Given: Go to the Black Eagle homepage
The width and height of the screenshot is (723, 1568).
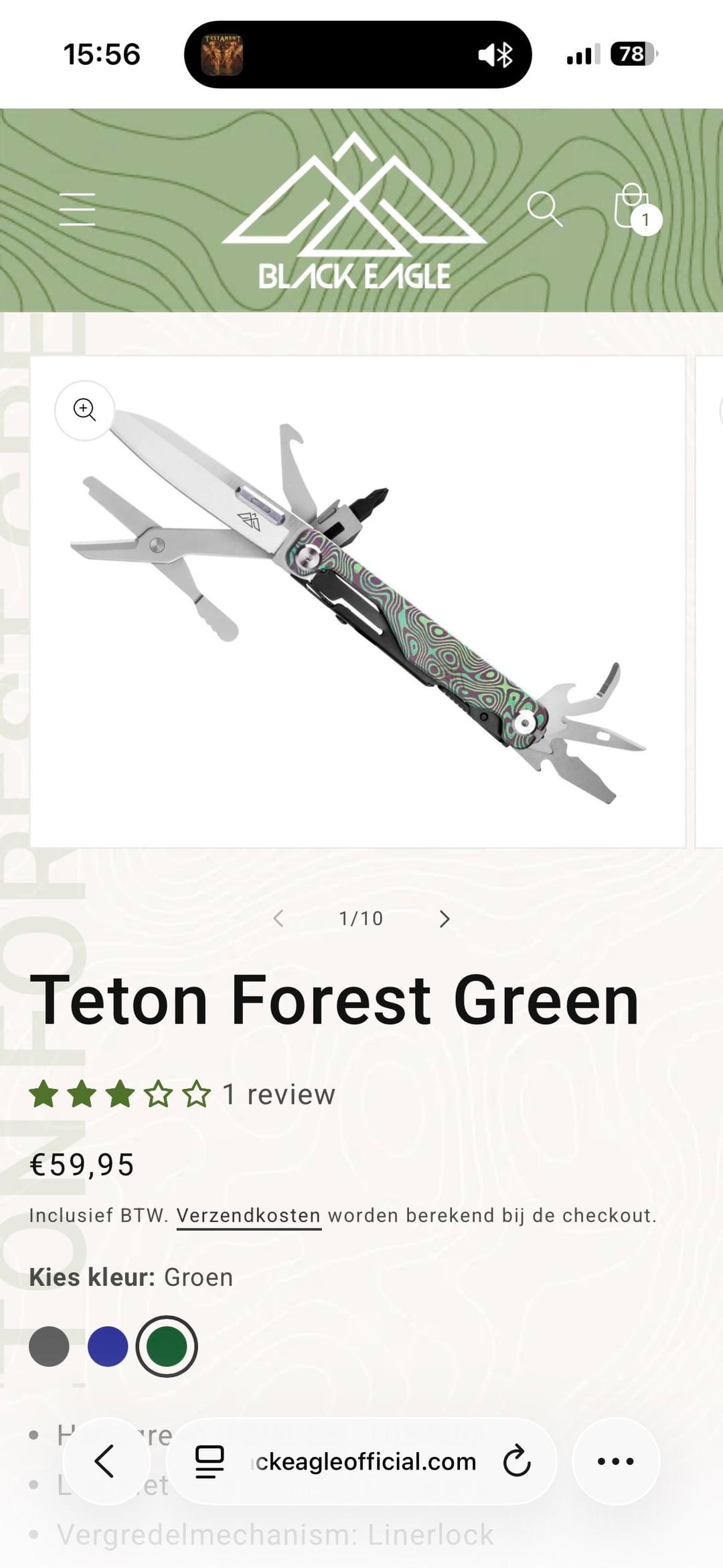Looking at the screenshot, I should coord(354,213).
